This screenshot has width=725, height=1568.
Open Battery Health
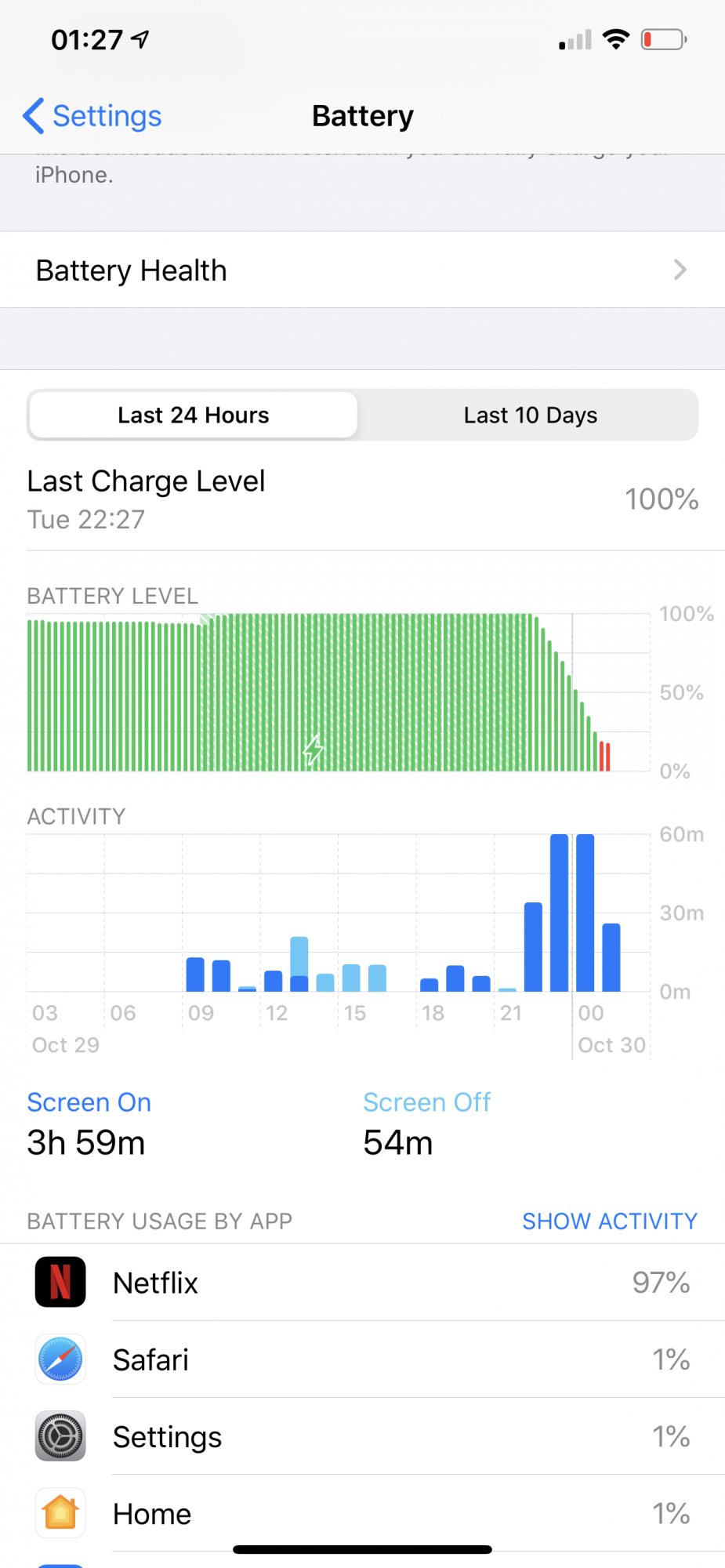(362, 270)
